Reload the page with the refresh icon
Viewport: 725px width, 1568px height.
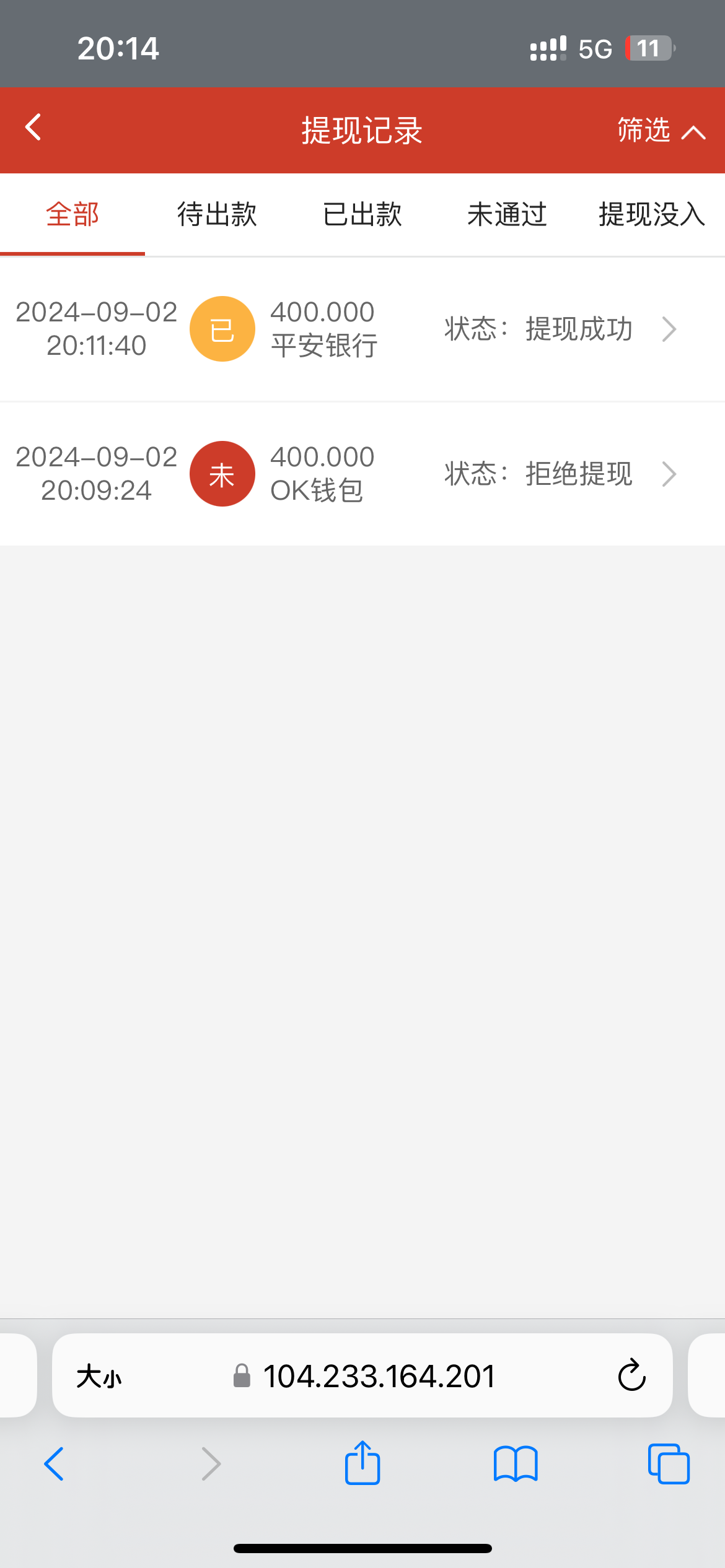pyautogui.click(x=631, y=1375)
